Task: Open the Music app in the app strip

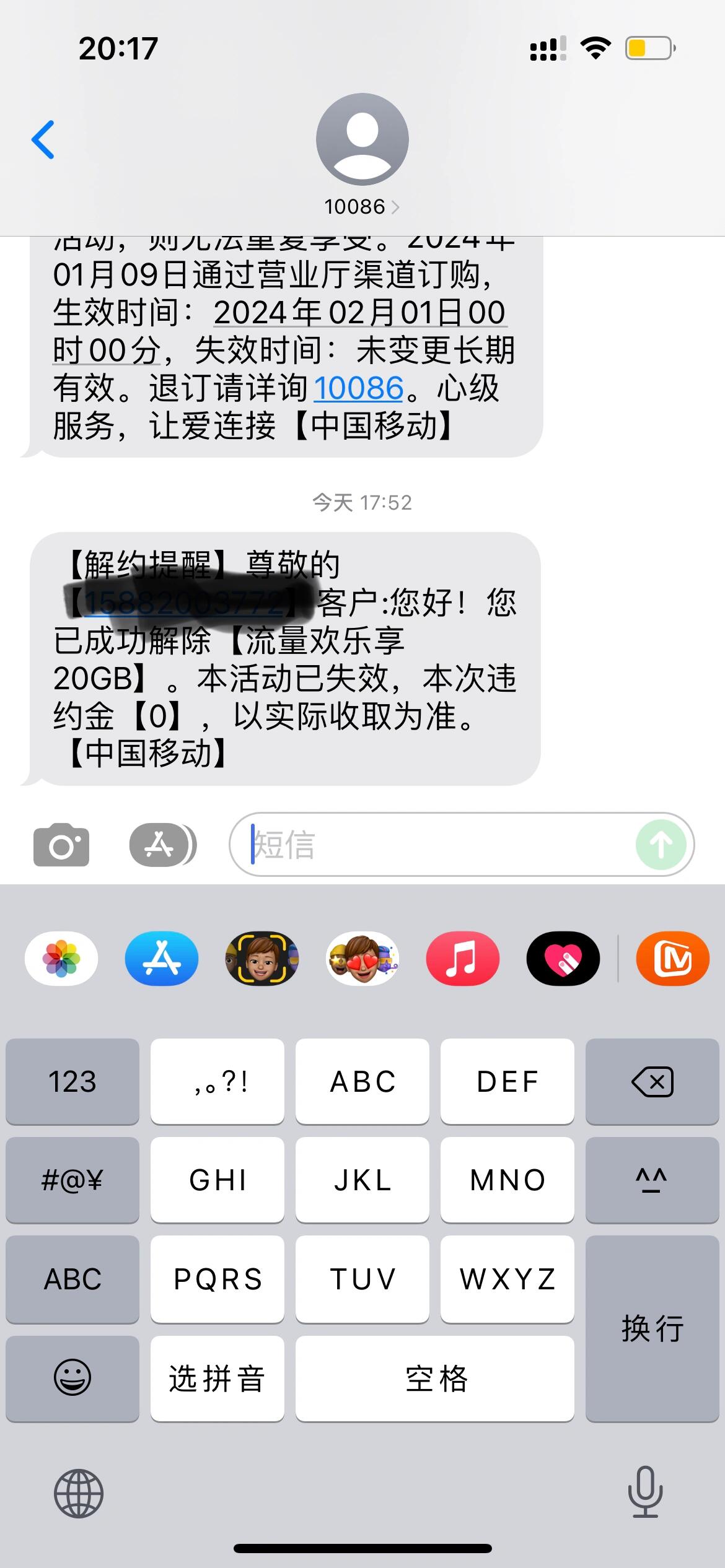Action: 462,959
